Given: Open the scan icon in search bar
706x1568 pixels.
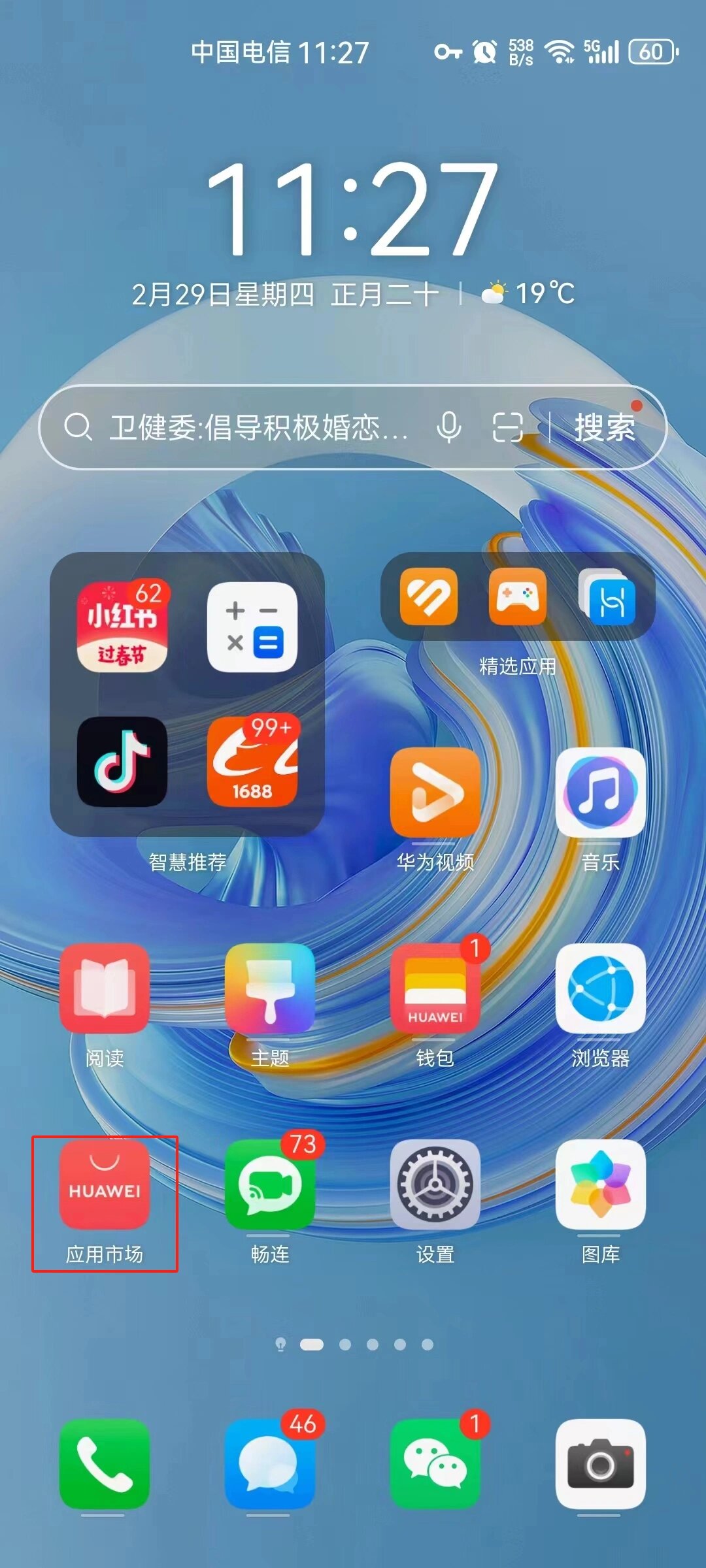Looking at the screenshot, I should (x=508, y=428).
